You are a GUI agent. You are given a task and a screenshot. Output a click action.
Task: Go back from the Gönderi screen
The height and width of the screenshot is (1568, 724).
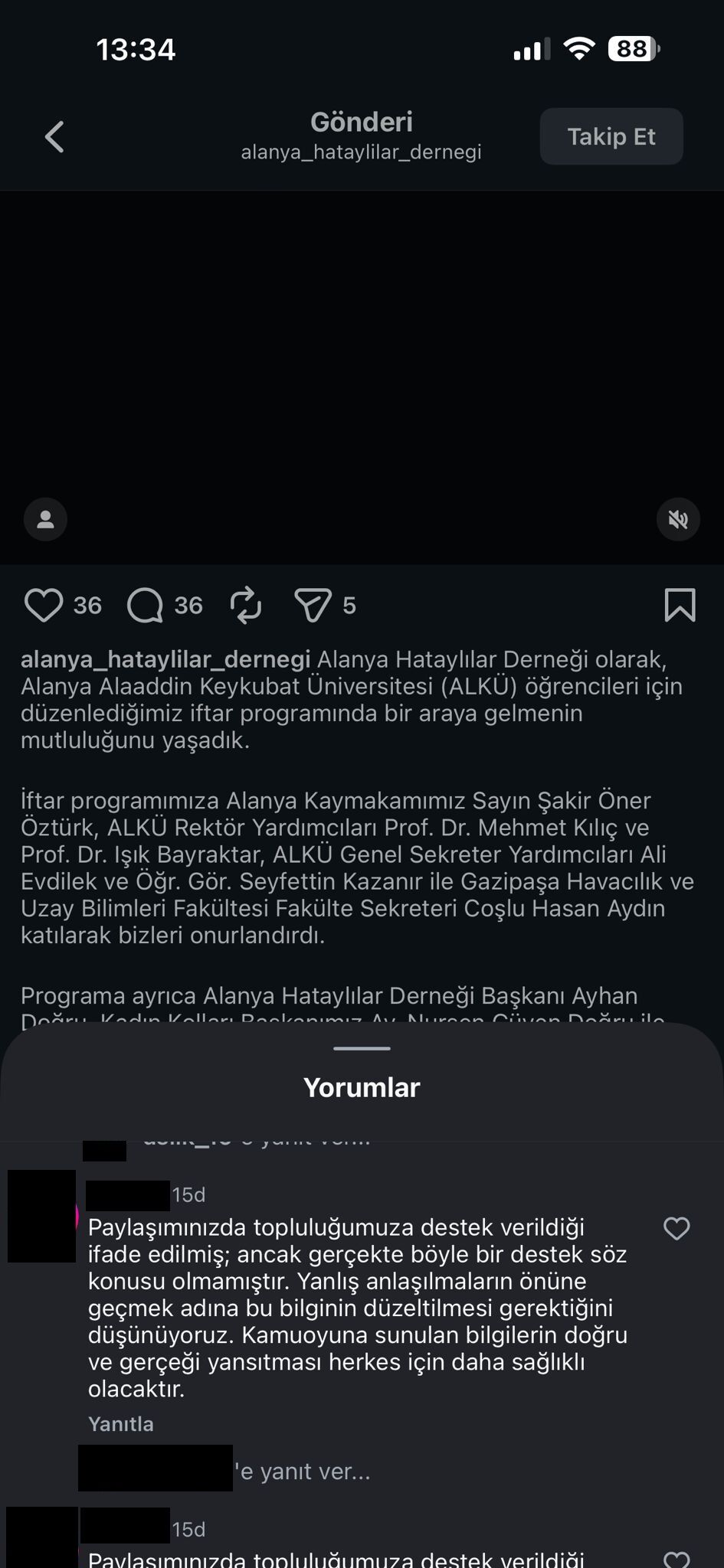[x=54, y=137]
